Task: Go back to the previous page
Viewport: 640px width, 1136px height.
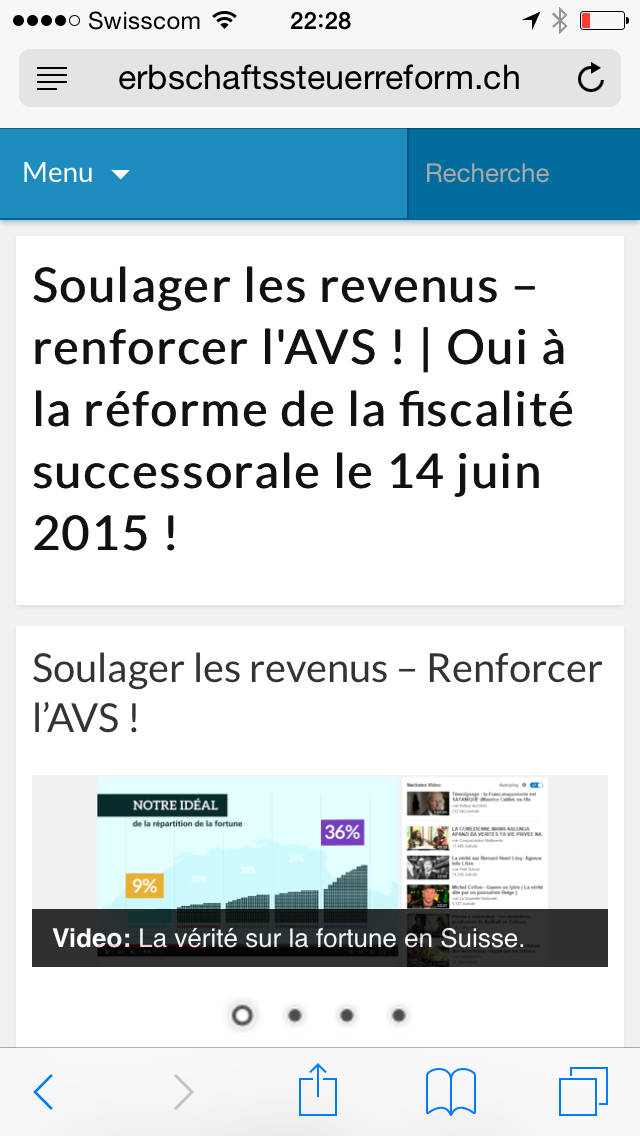Action: click(x=43, y=1092)
